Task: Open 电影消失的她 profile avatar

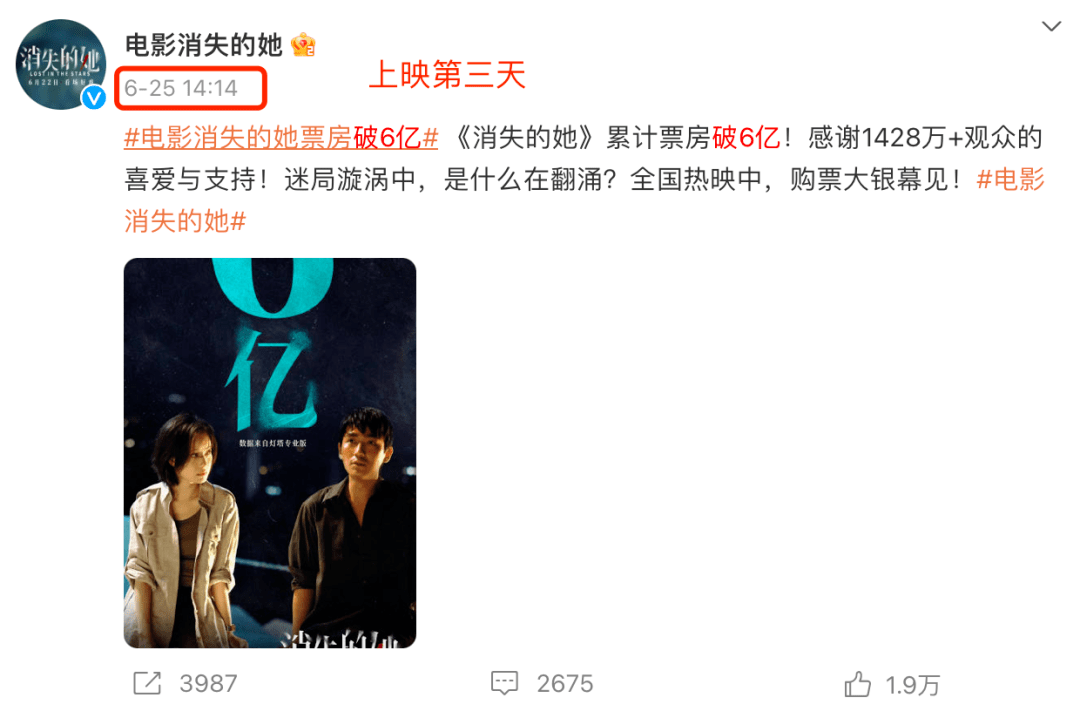Action: 61,64
